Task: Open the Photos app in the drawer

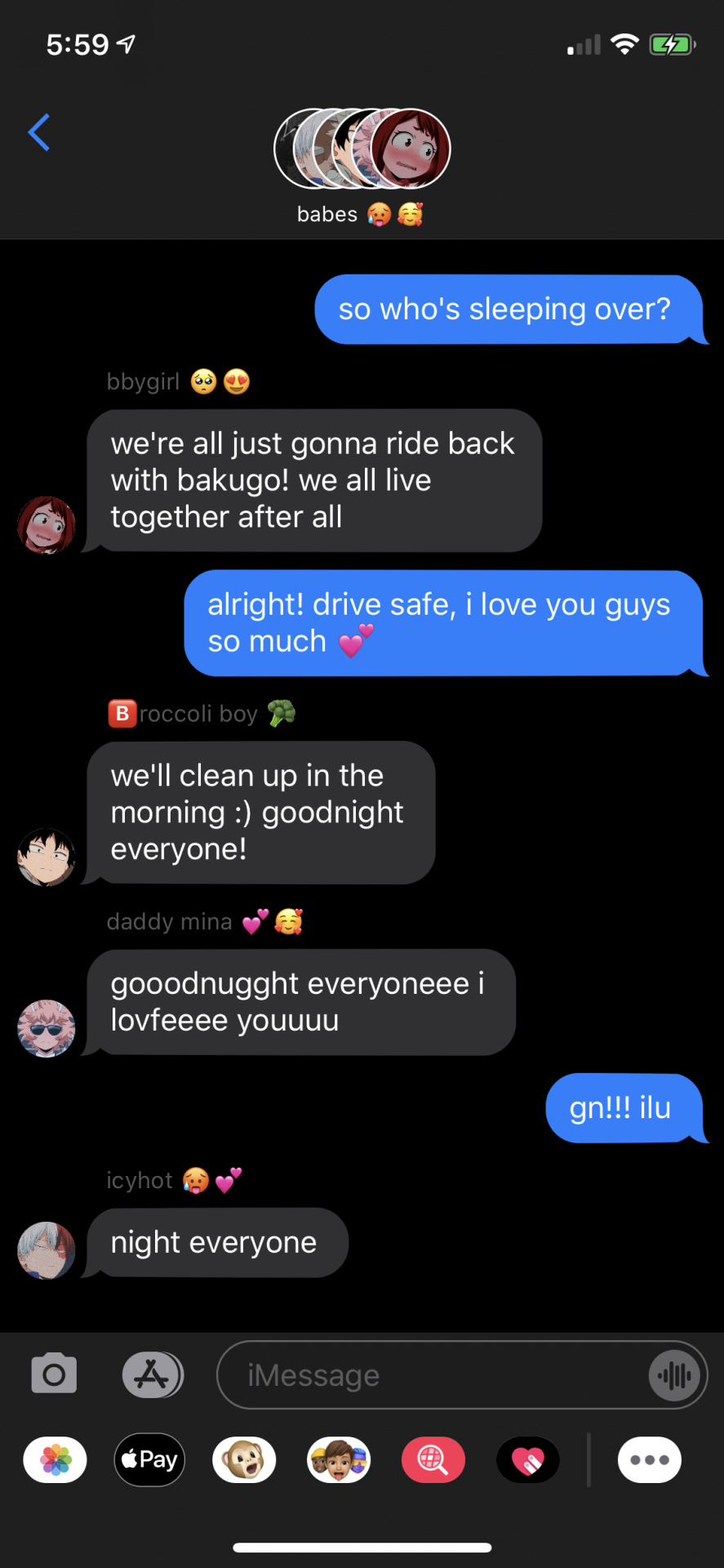Action: pyautogui.click(x=56, y=1459)
